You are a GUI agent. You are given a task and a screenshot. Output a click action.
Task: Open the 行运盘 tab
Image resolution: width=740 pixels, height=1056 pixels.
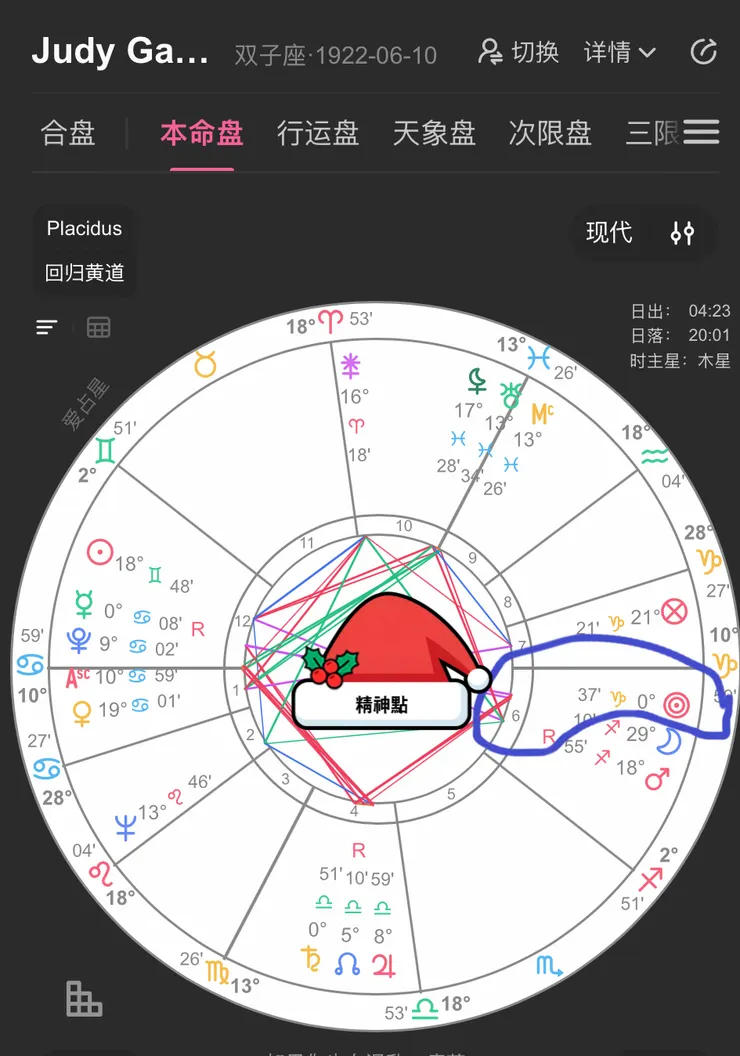[x=317, y=133]
